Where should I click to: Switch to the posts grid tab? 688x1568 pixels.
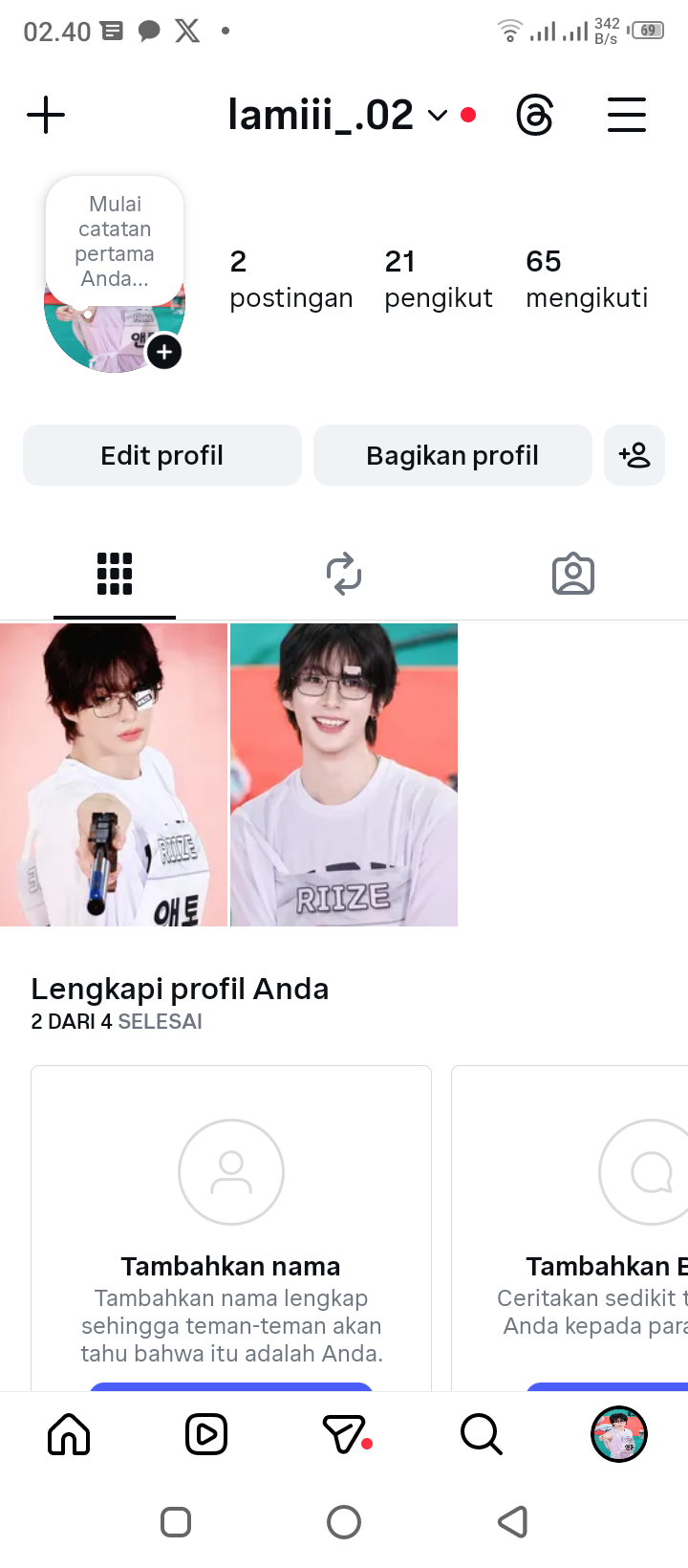coord(115,574)
